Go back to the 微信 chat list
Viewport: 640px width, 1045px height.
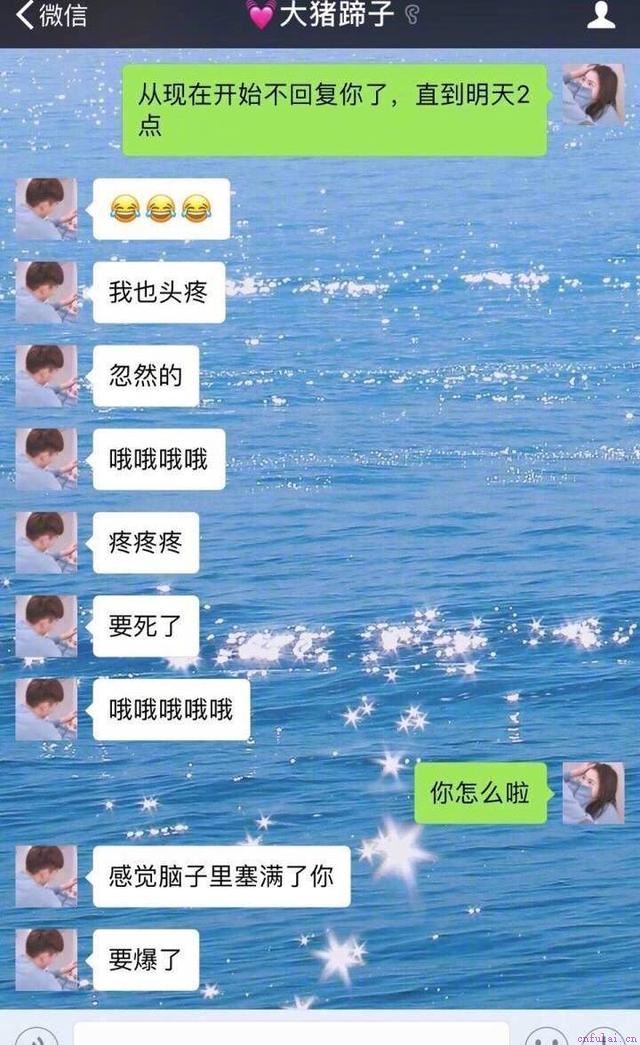point(50,16)
